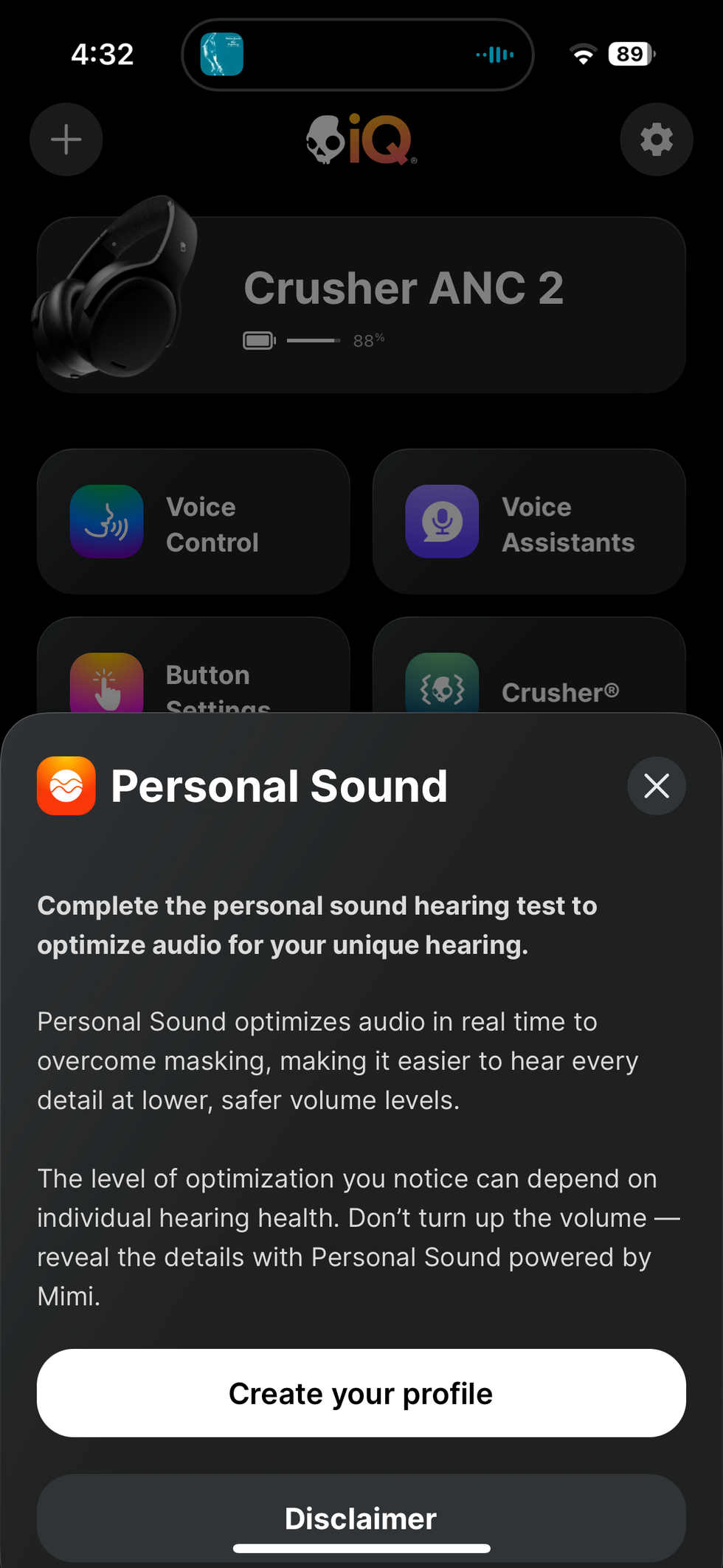Open the settings gear

point(656,139)
